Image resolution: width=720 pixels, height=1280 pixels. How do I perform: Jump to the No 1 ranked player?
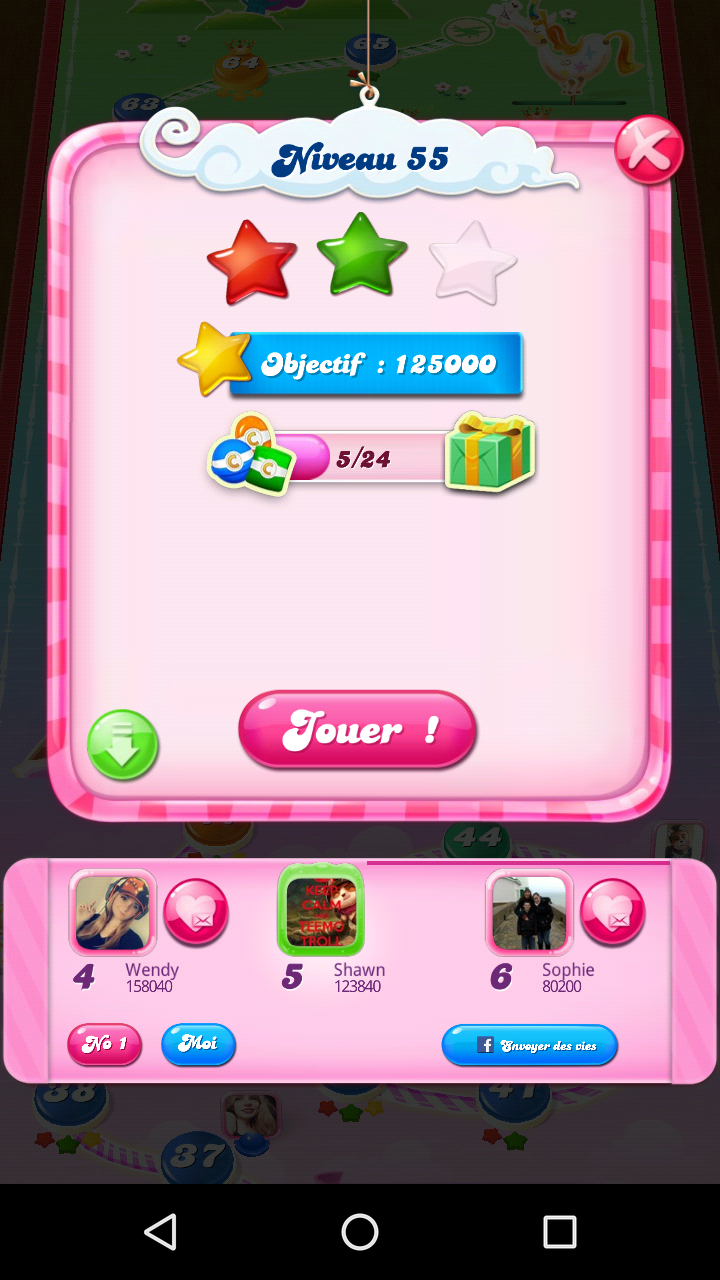point(104,1044)
